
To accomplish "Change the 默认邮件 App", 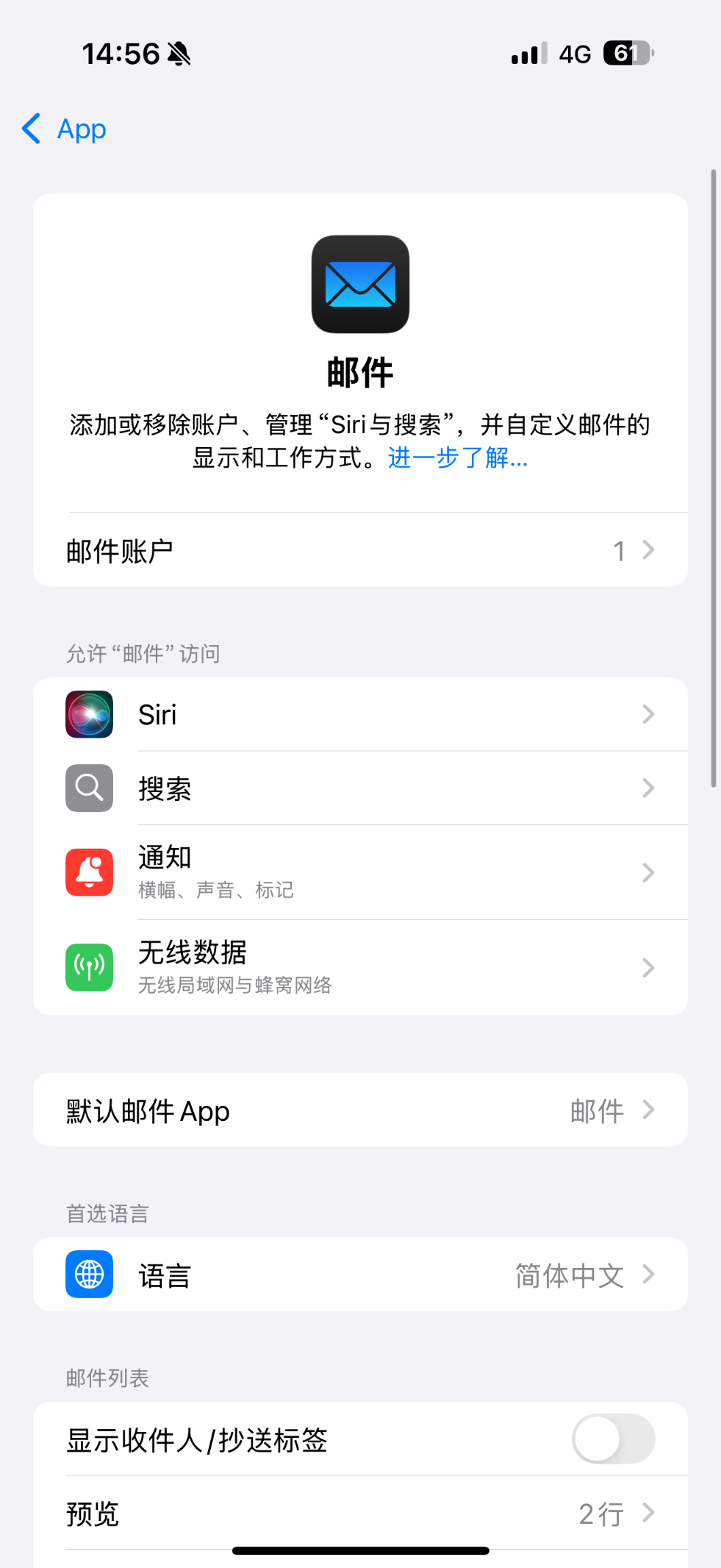I will click(x=360, y=1110).
